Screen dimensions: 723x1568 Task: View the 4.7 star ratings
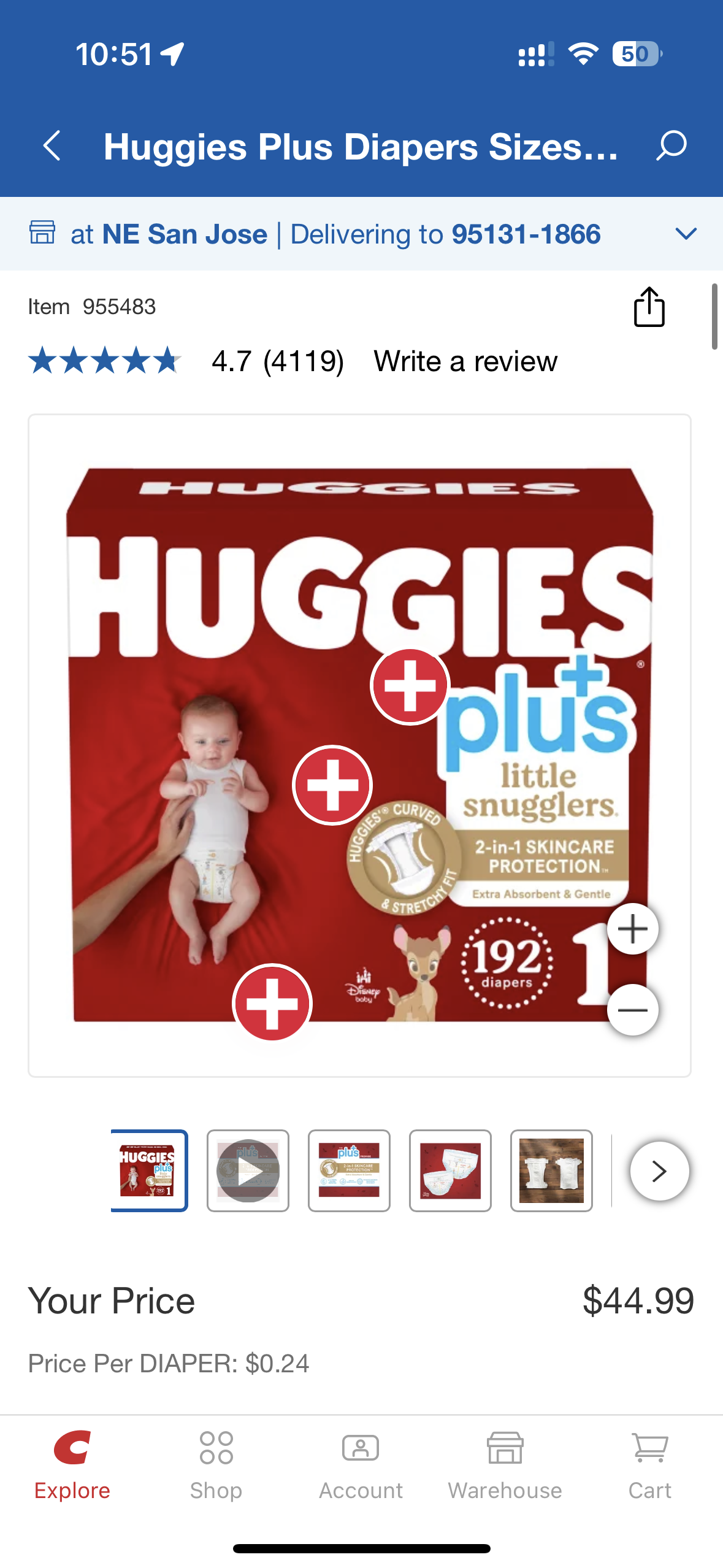coord(104,361)
